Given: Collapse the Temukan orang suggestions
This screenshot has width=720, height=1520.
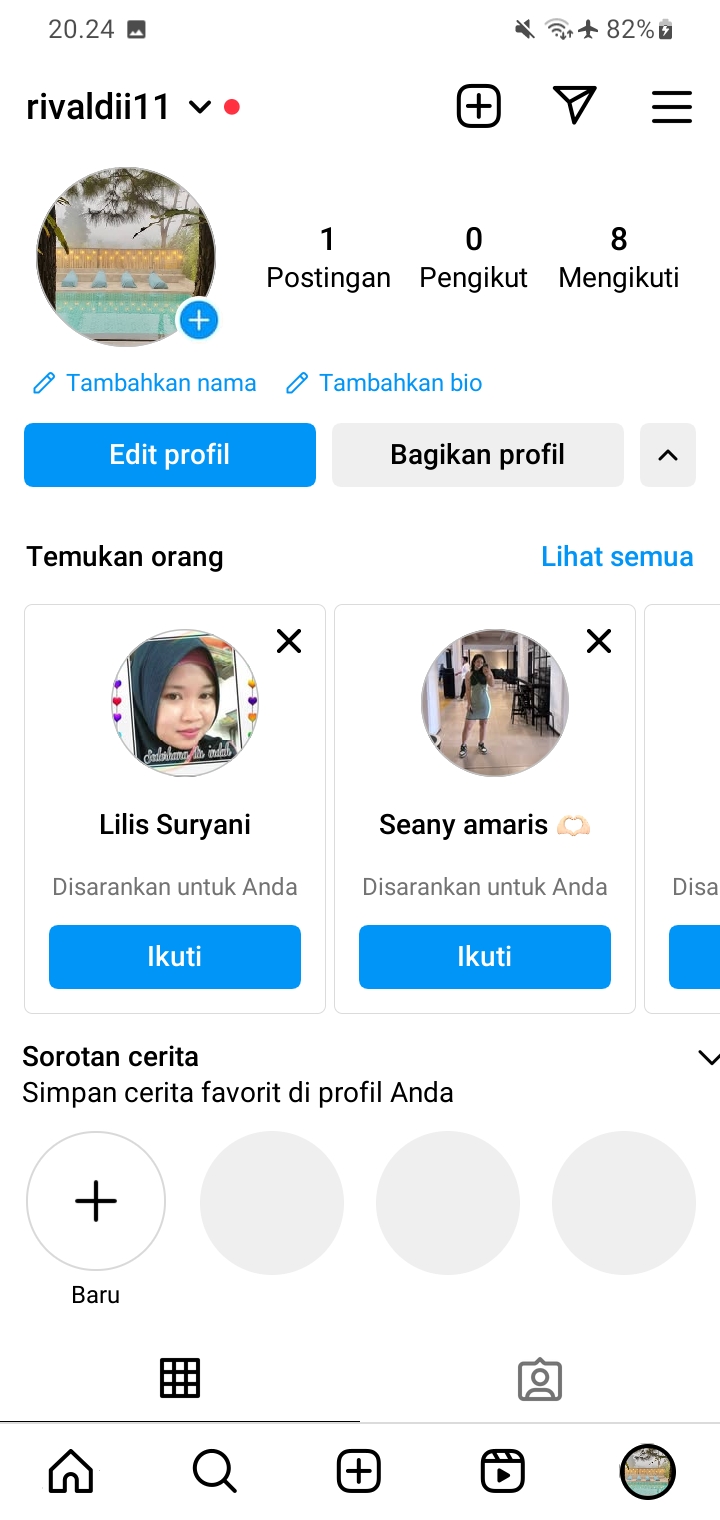Looking at the screenshot, I should click(668, 455).
